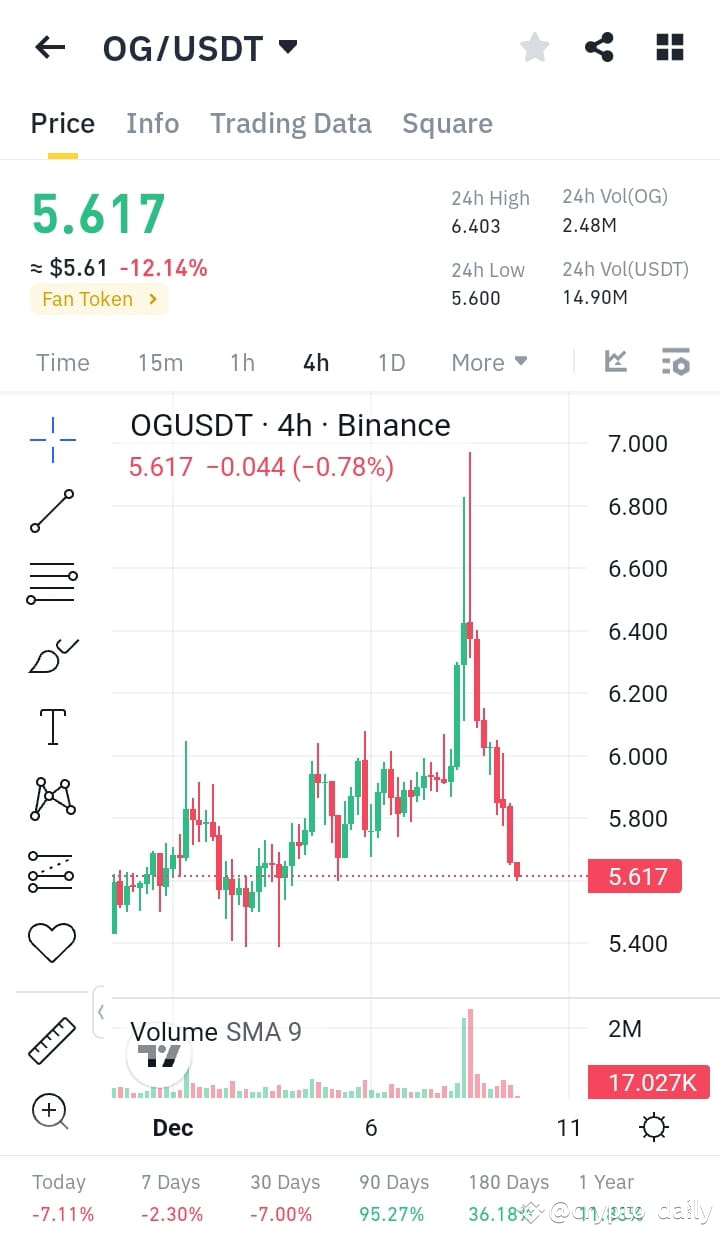Select the text annotation tool
Viewport: 720px width, 1233px height.
click(52, 727)
